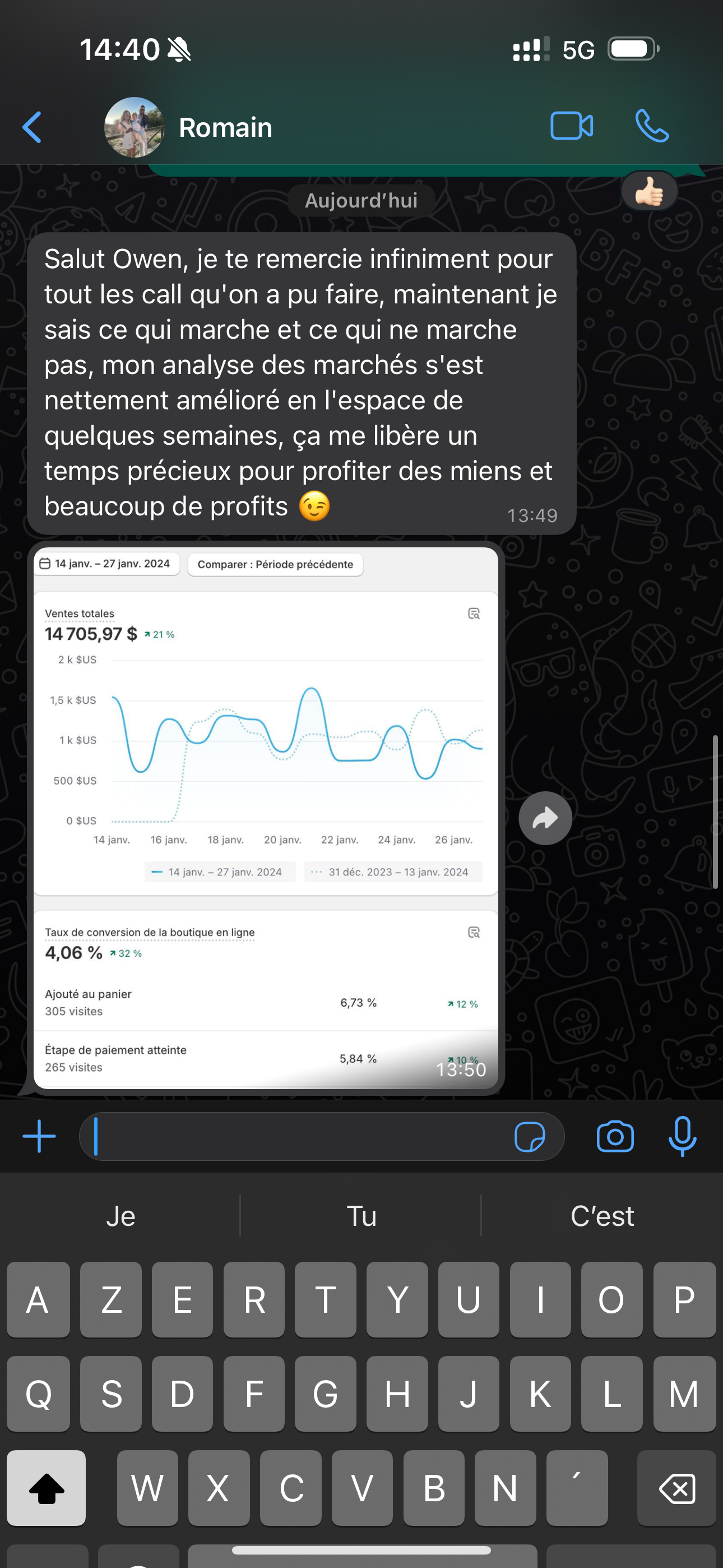Screen dimensions: 723x1568
Task: Forward the screenshot image
Action: pyautogui.click(x=545, y=818)
